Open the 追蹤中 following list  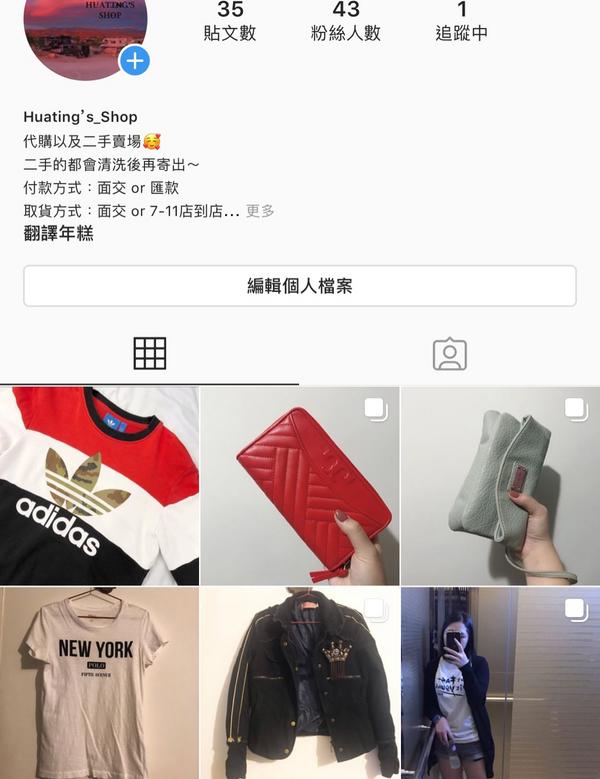coord(462,22)
